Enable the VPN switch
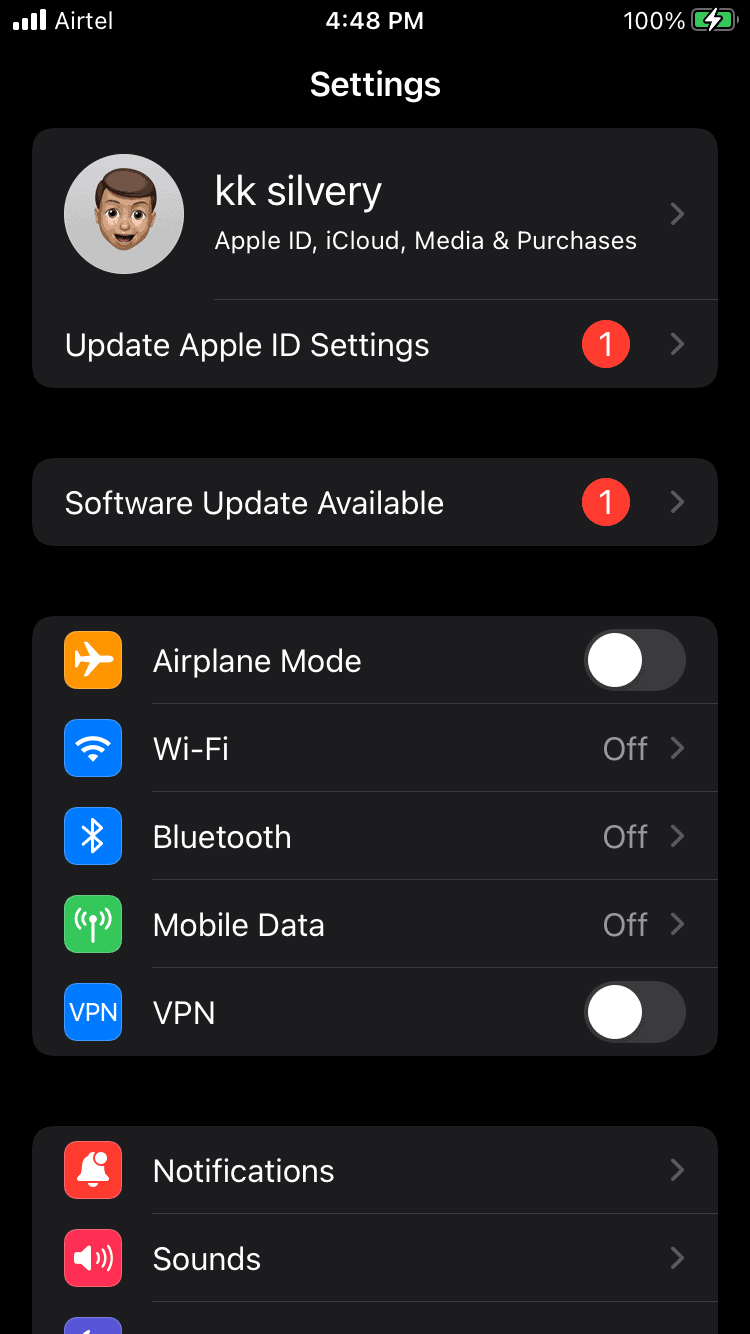 [635, 1012]
